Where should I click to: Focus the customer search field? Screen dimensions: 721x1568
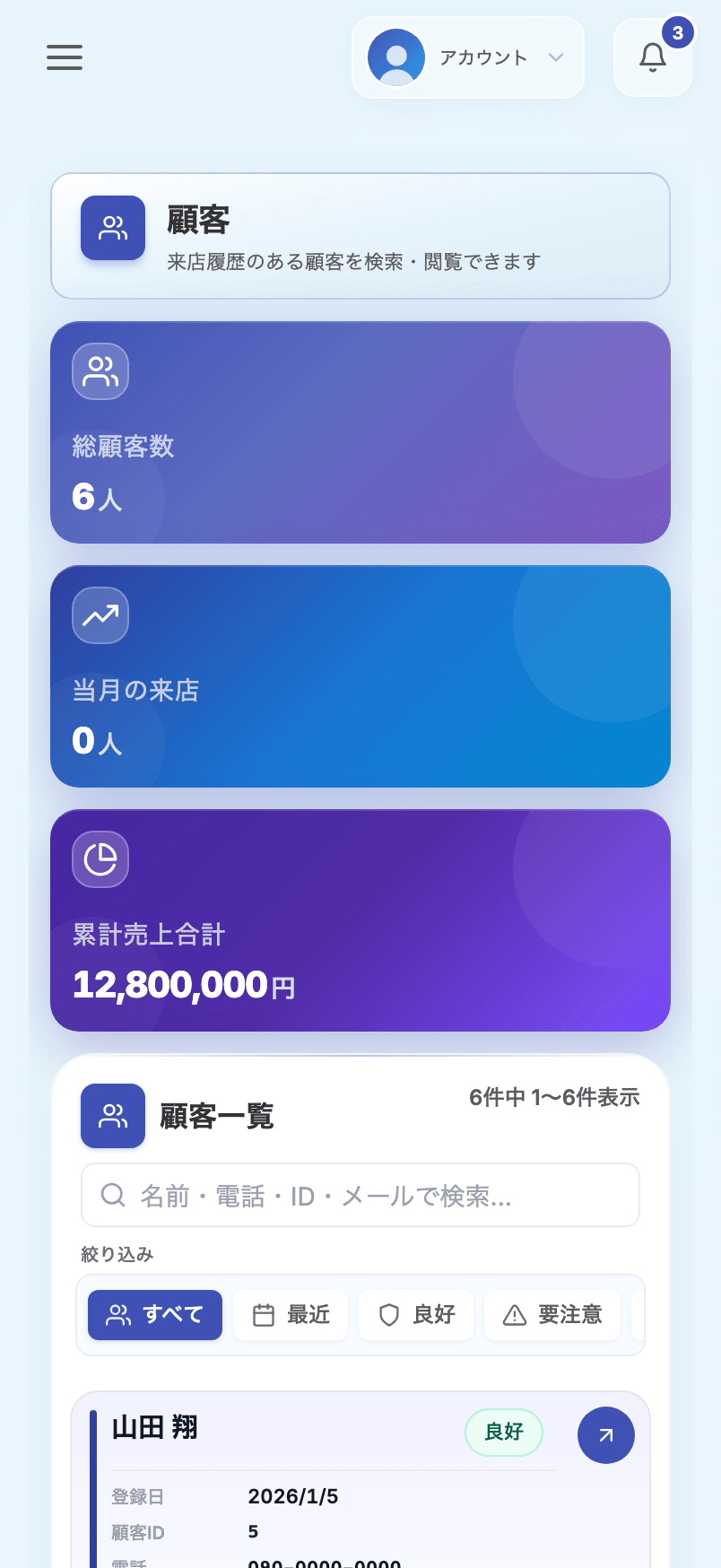click(360, 1195)
